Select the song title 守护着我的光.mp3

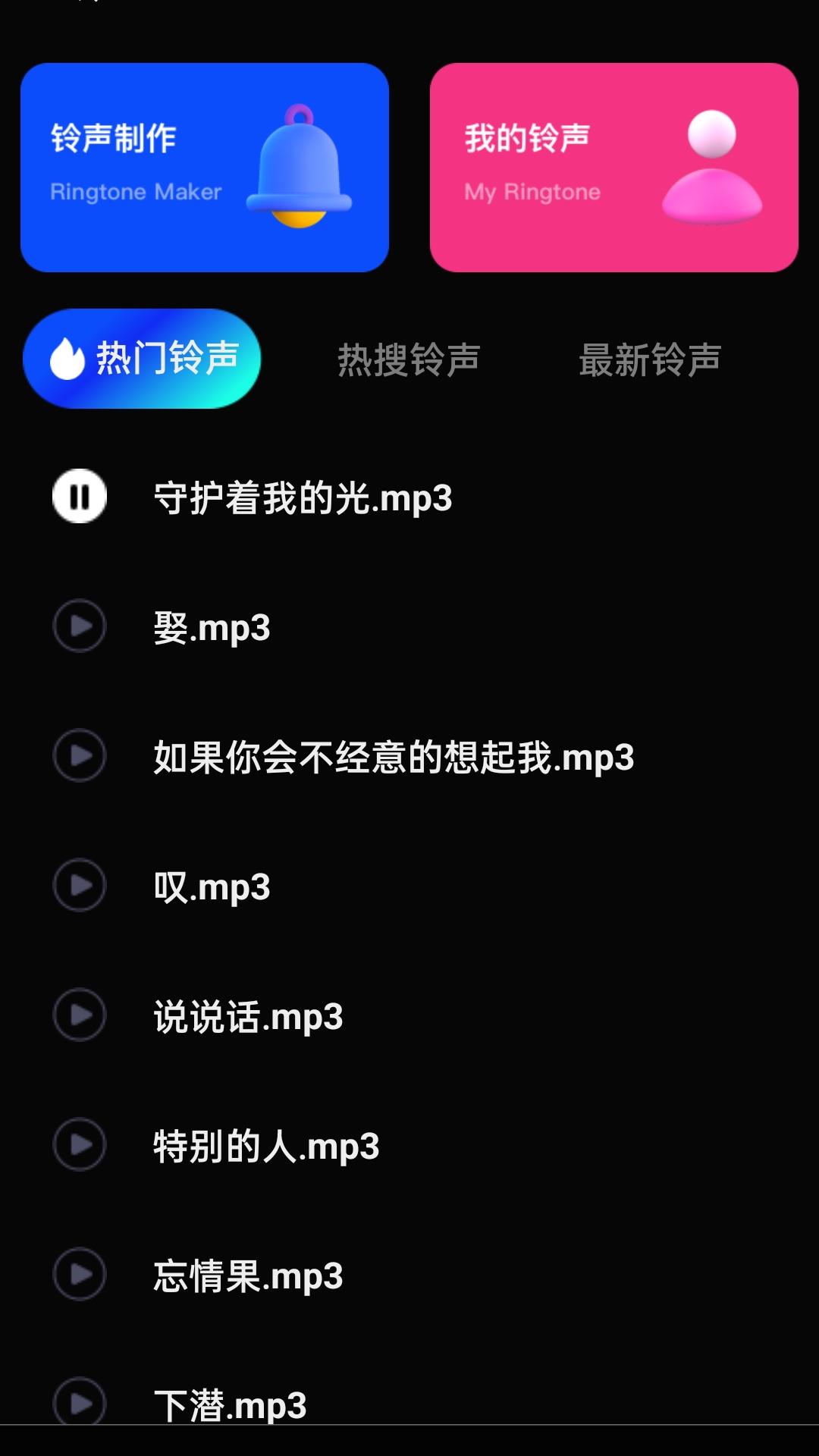coord(302,497)
